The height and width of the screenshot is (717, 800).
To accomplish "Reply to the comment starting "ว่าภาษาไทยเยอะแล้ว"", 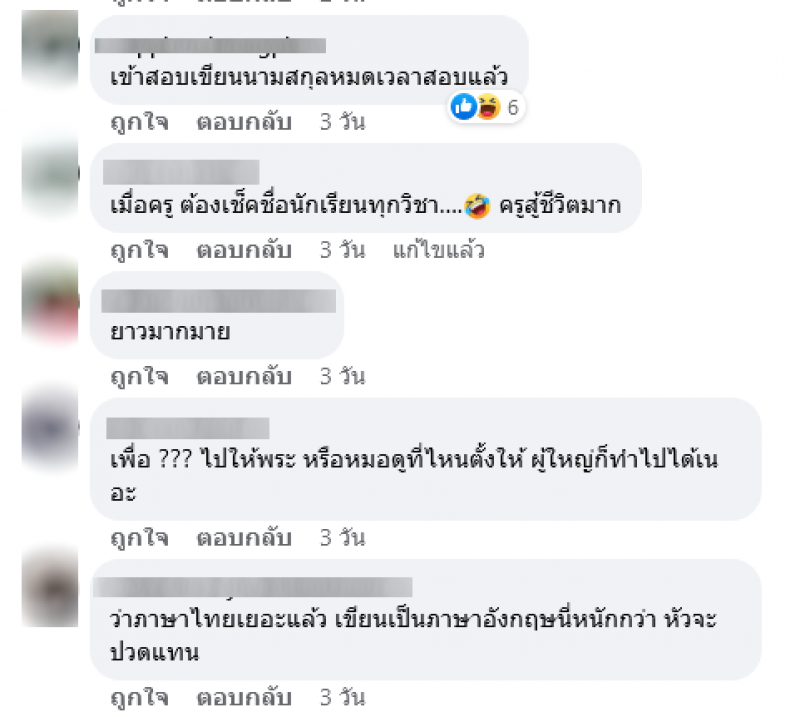I will (x=243, y=697).
